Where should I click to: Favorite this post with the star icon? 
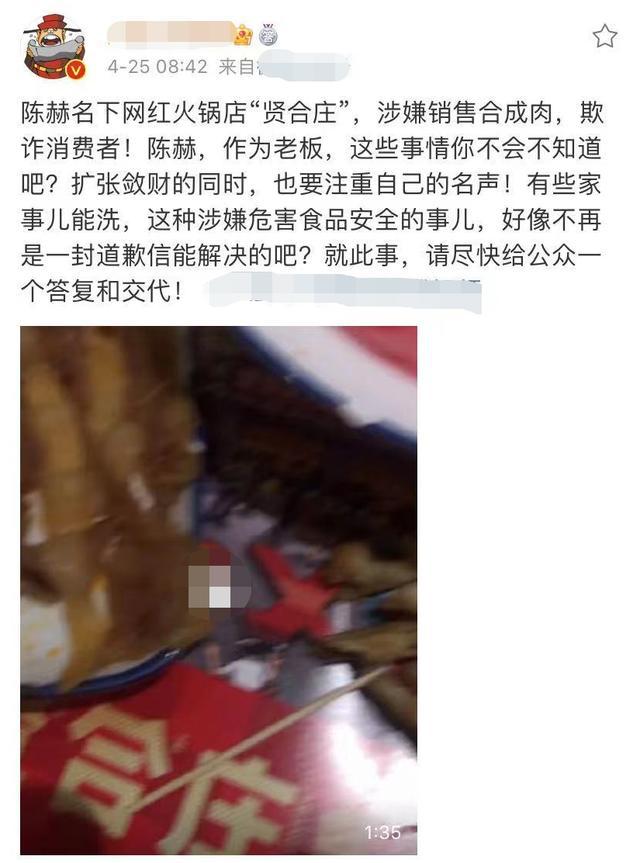point(605,37)
